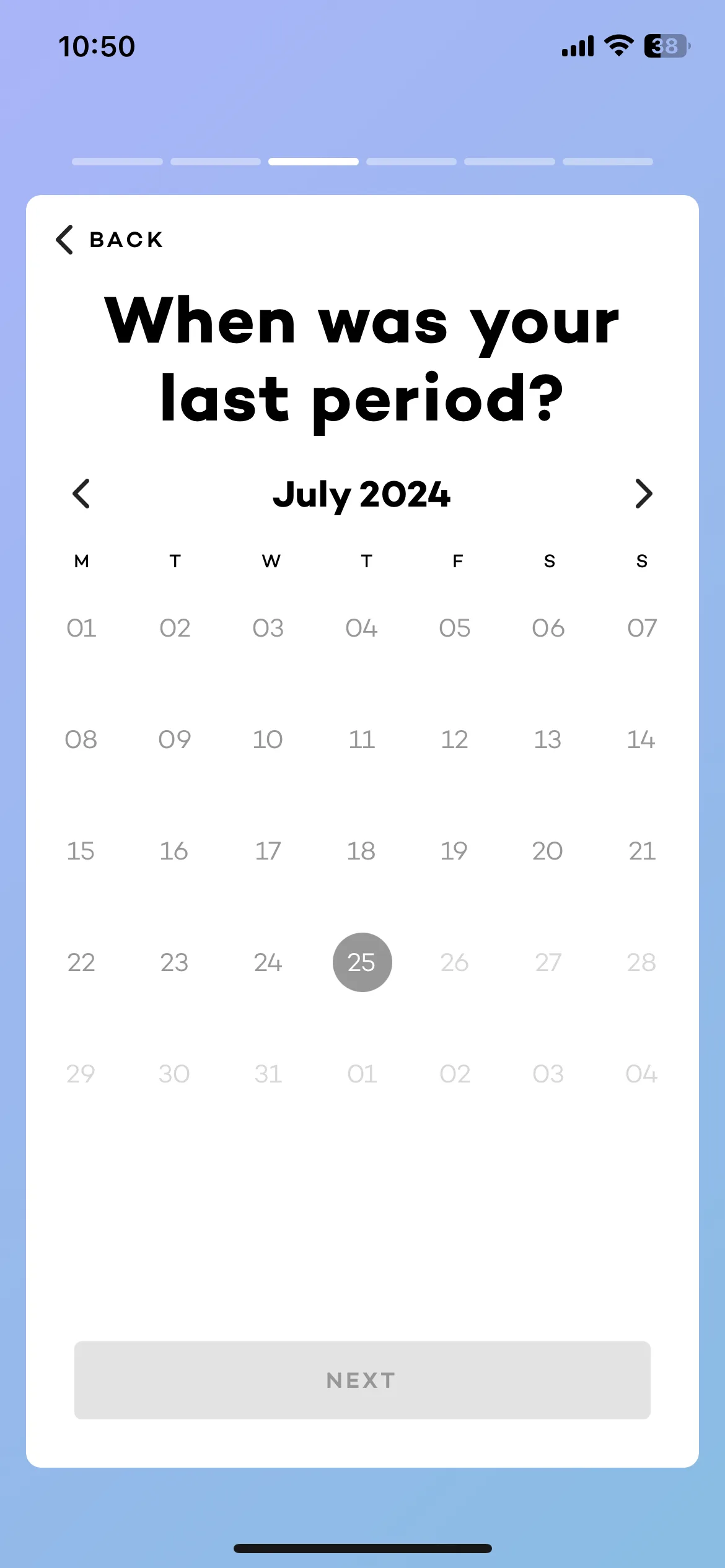Choose July 20 as the date
This screenshot has height=1568, width=725.
548,851
